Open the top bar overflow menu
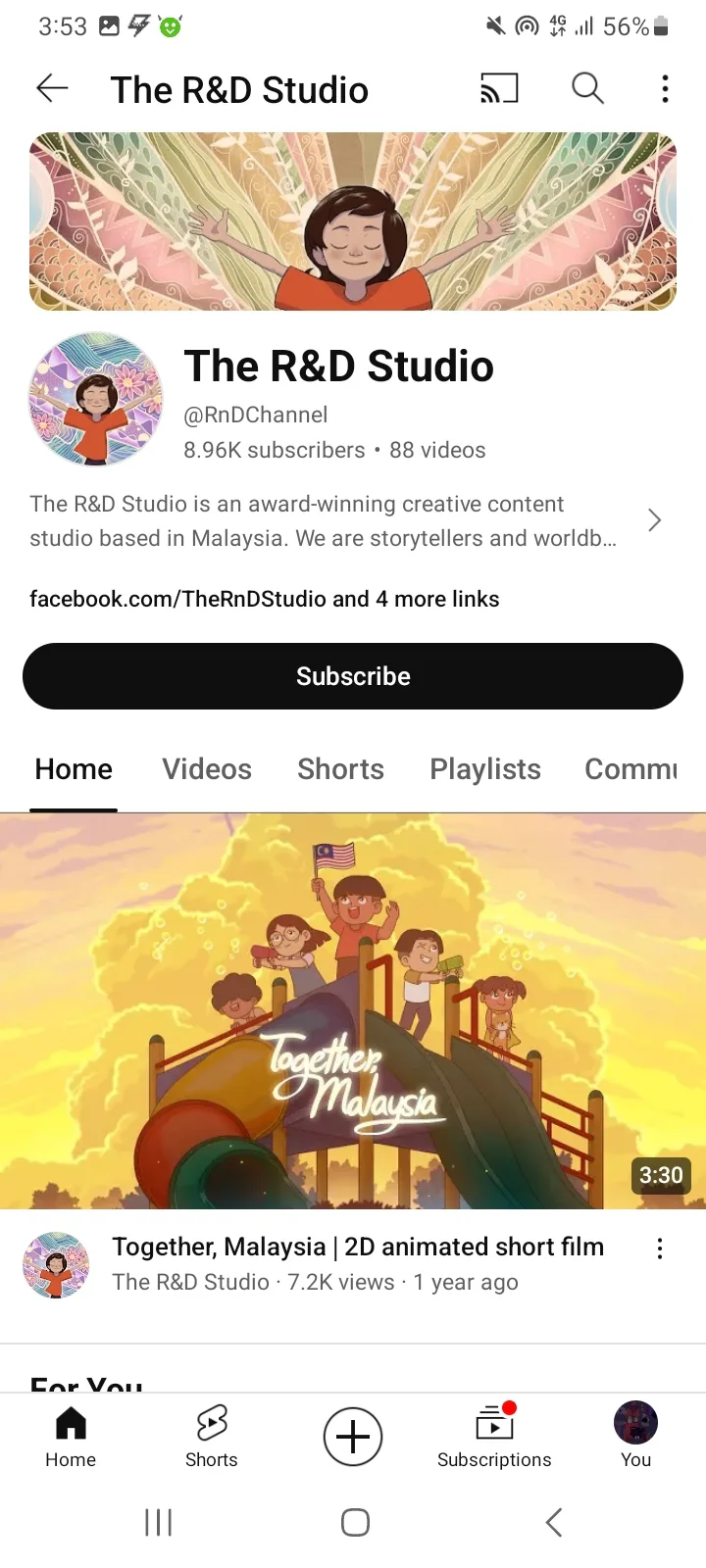Screen dimensions: 706x1568 (665, 89)
